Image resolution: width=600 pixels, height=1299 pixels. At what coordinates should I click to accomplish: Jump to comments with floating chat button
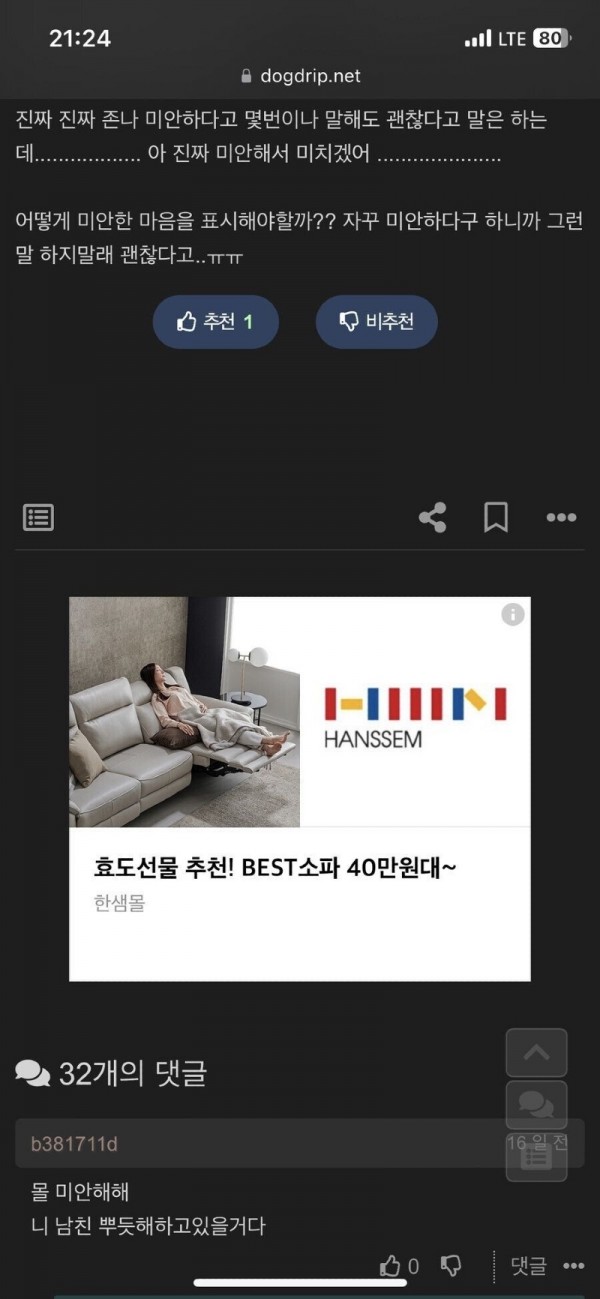pos(536,1103)
